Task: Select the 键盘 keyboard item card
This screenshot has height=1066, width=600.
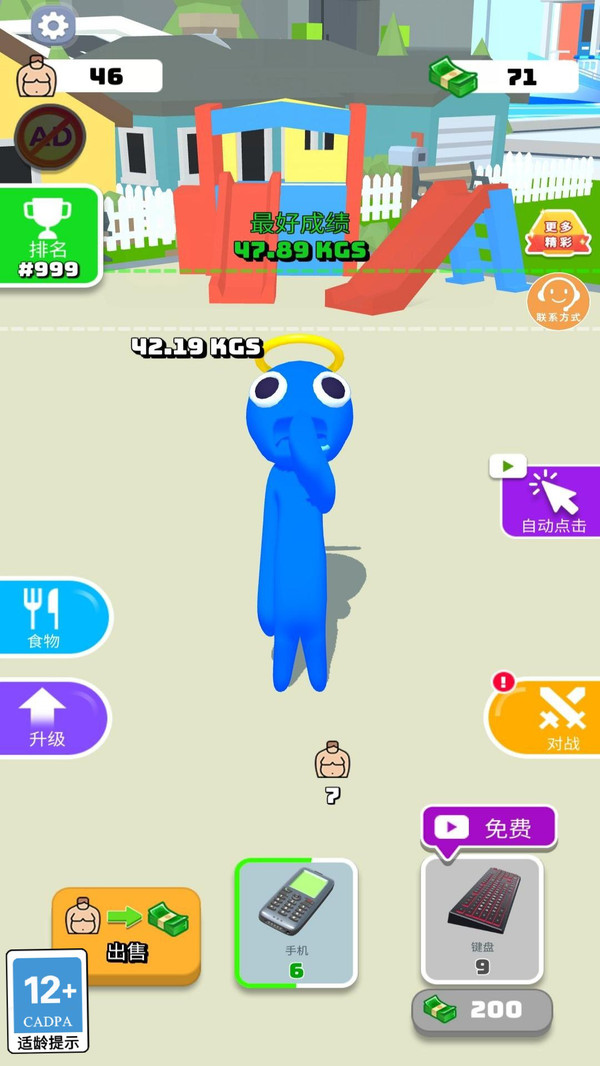Action: coord(482,919)
